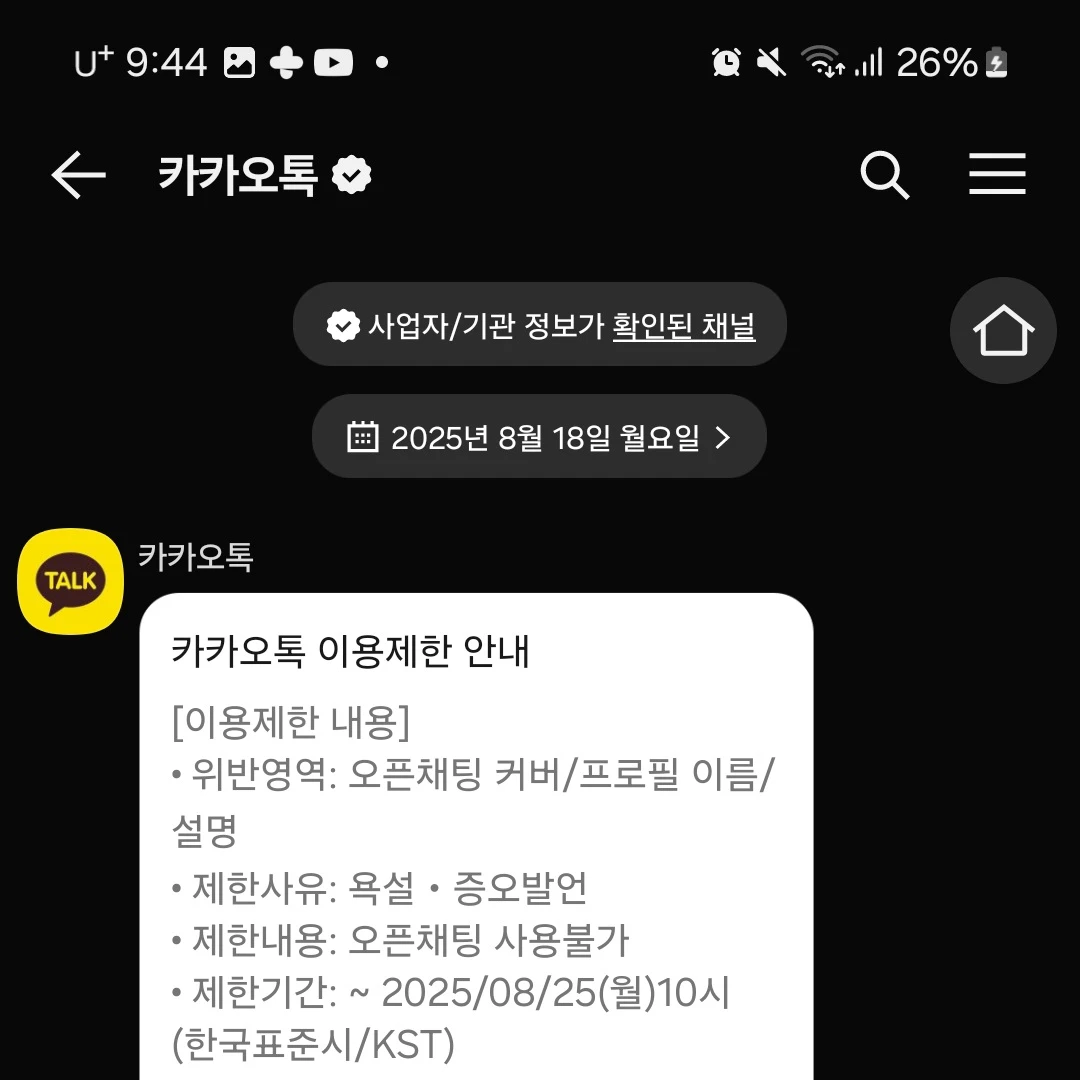Open the underlined 확인된 채널 link
Image resolution: width=1080 pixels, height=1080 pixels.
click(684, 326)
